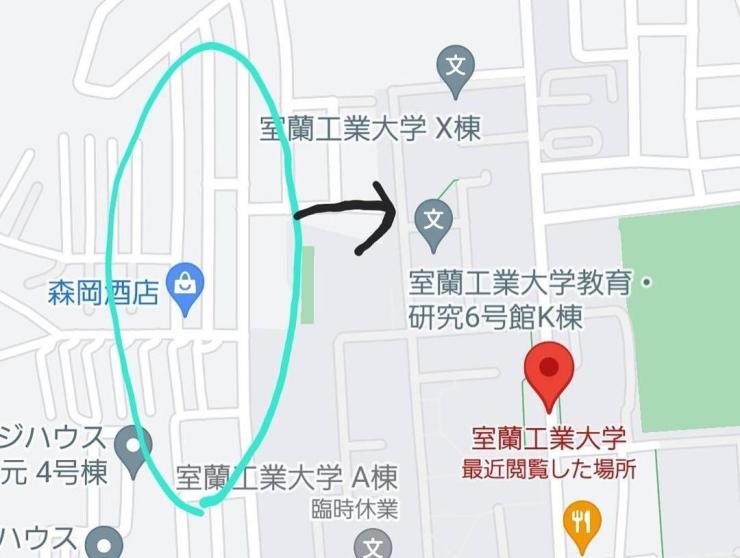Screen dimensions: 740x558
Task: Select the 4号棟 gray location pin
Action: [133, 446]
